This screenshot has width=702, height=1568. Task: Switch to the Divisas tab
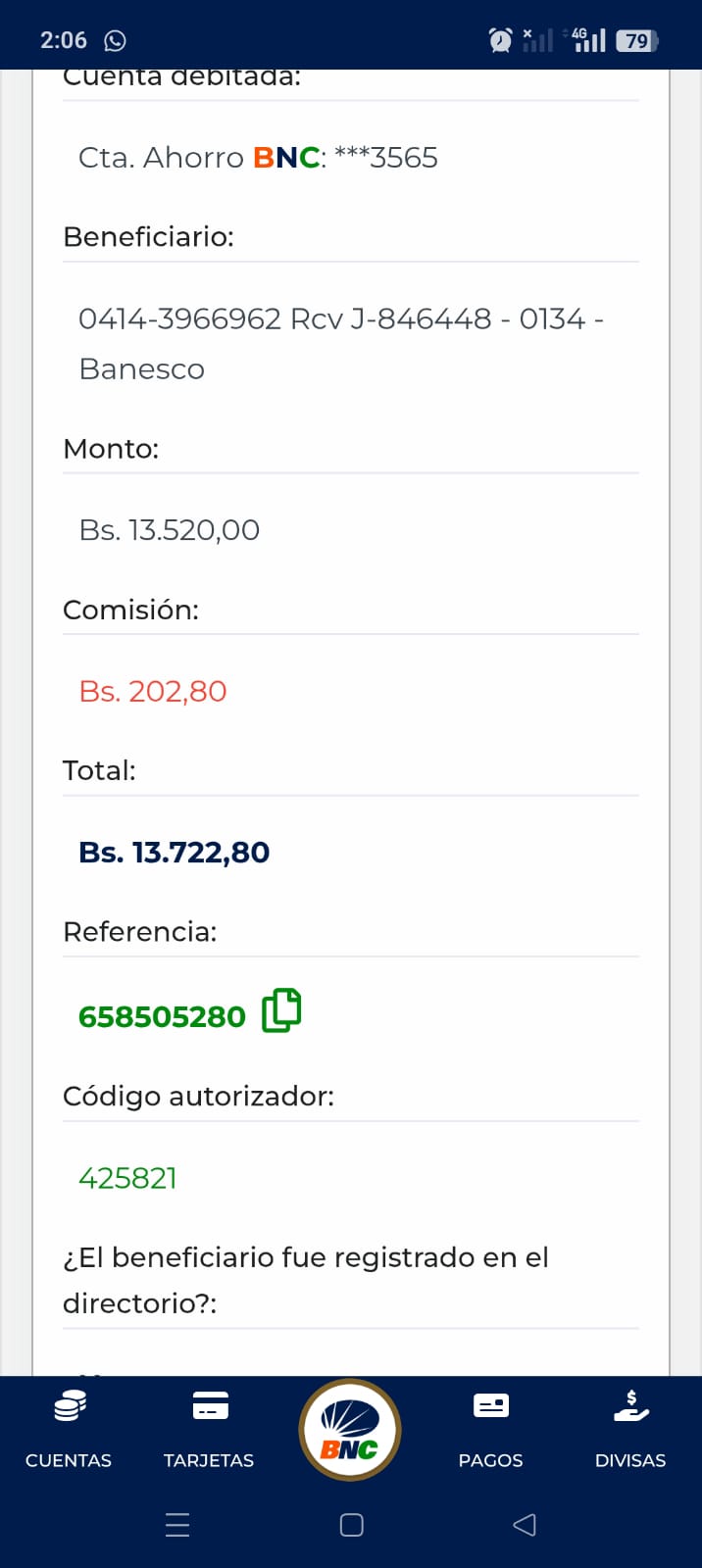(630, 1430)
